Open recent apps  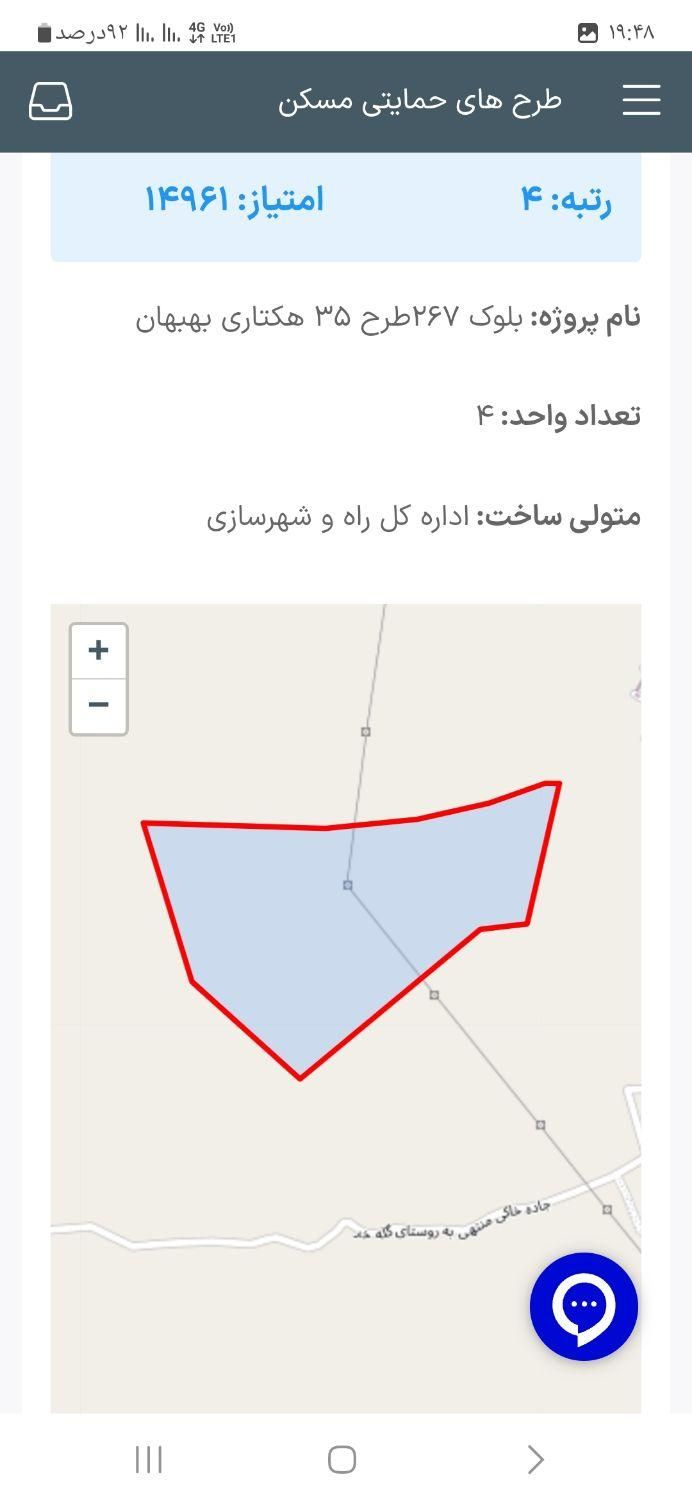pos(148,1460)
